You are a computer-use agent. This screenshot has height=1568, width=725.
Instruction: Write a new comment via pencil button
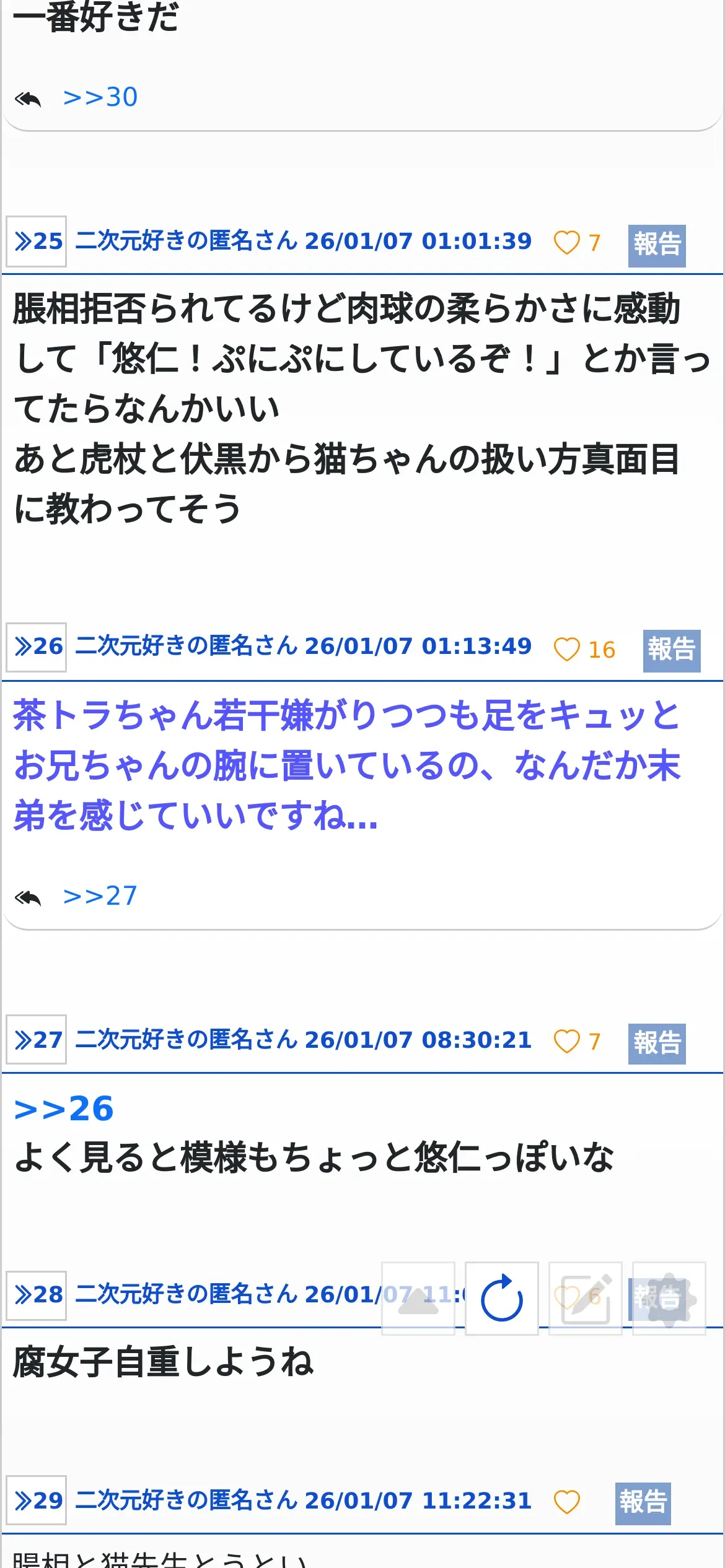pyautogui.click(x=586, y=1299)
